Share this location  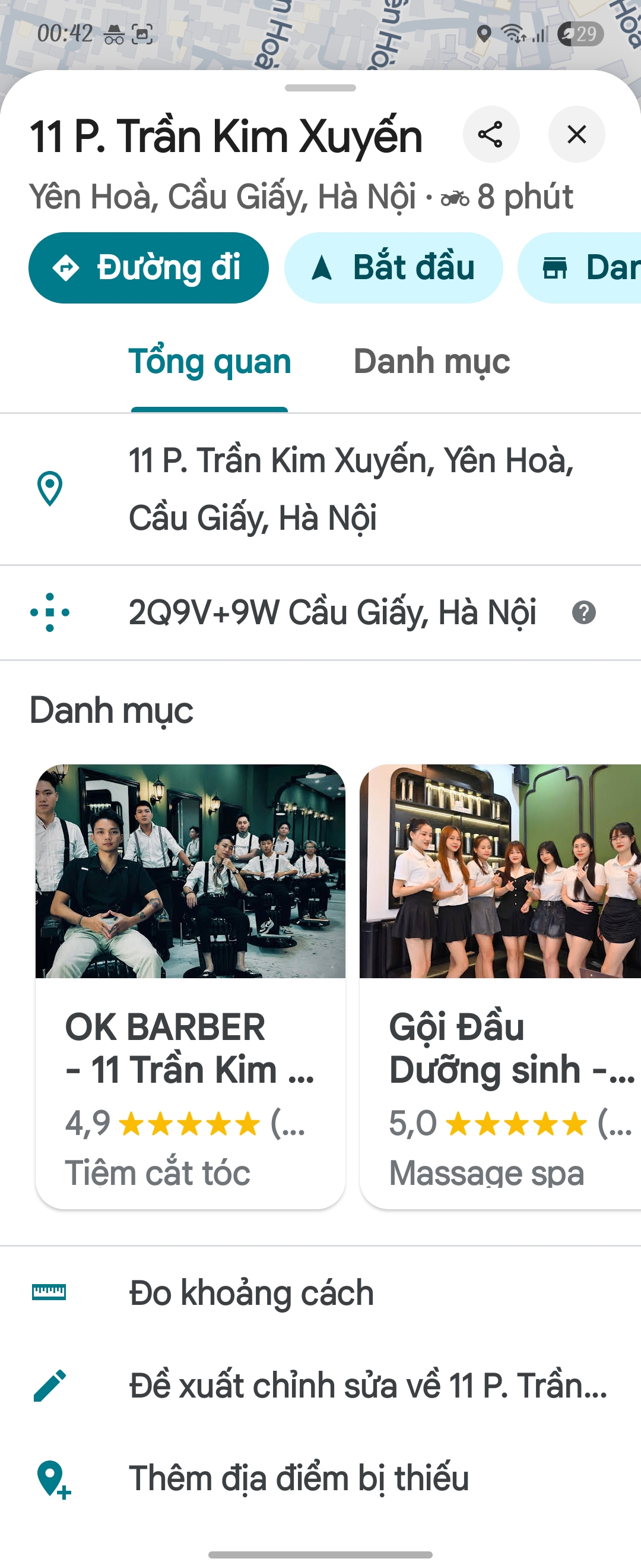tap(491, 134)
